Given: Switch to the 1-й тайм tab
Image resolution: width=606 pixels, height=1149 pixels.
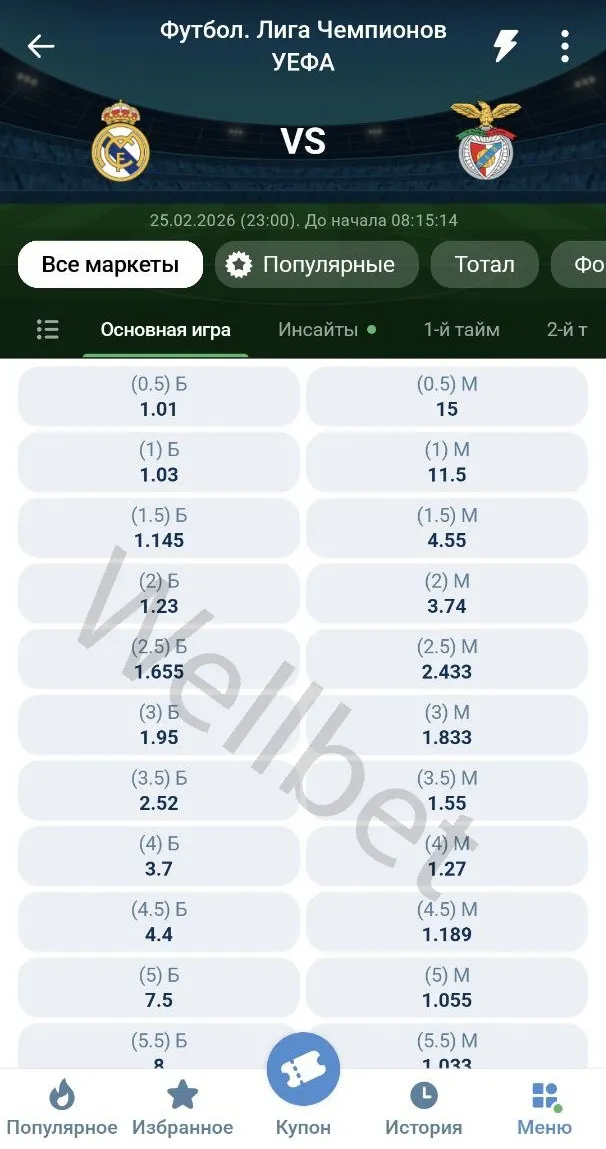Looking at the screenshot, I should tap(461, 330).
